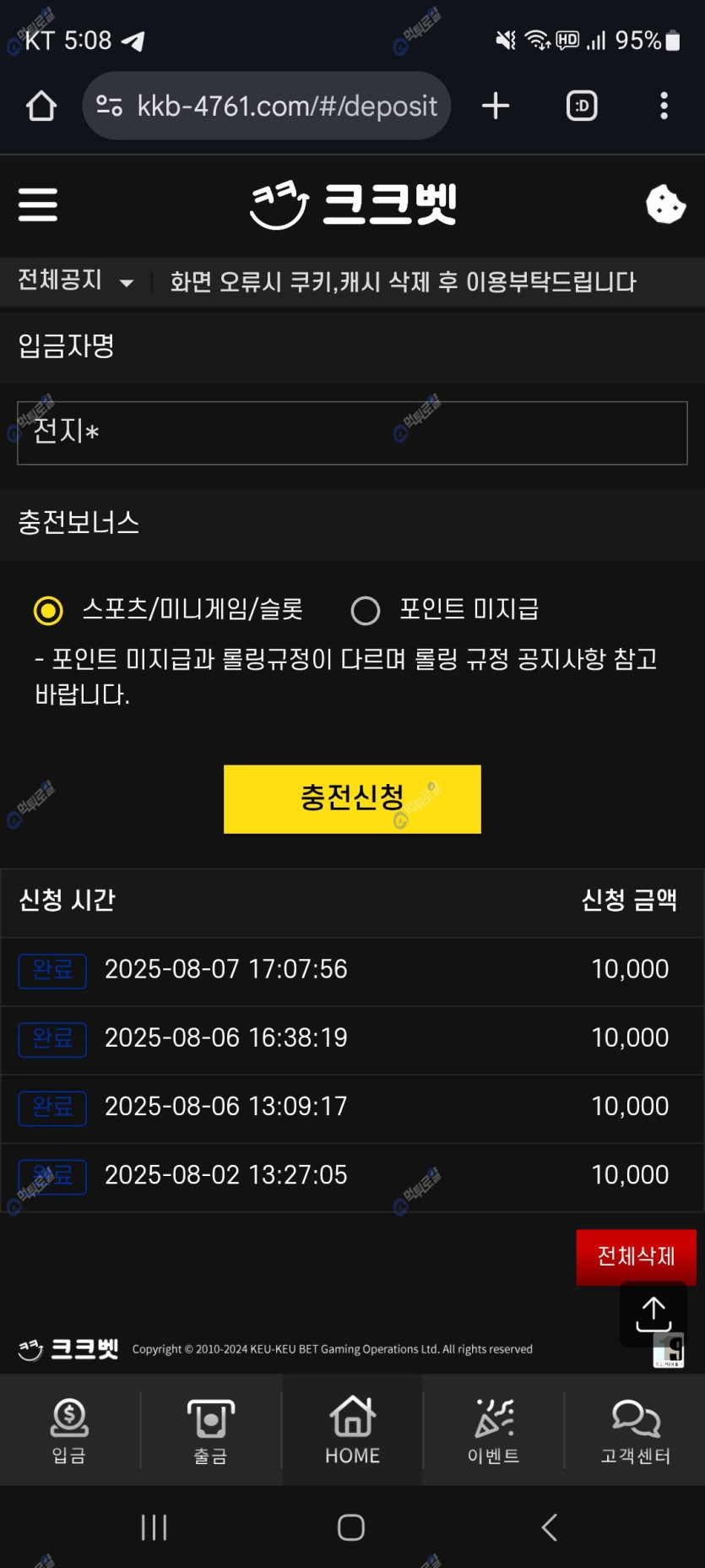Screen dimensions: 705x1568
Task: Open a new browser tab
Action: pos(496,106)
